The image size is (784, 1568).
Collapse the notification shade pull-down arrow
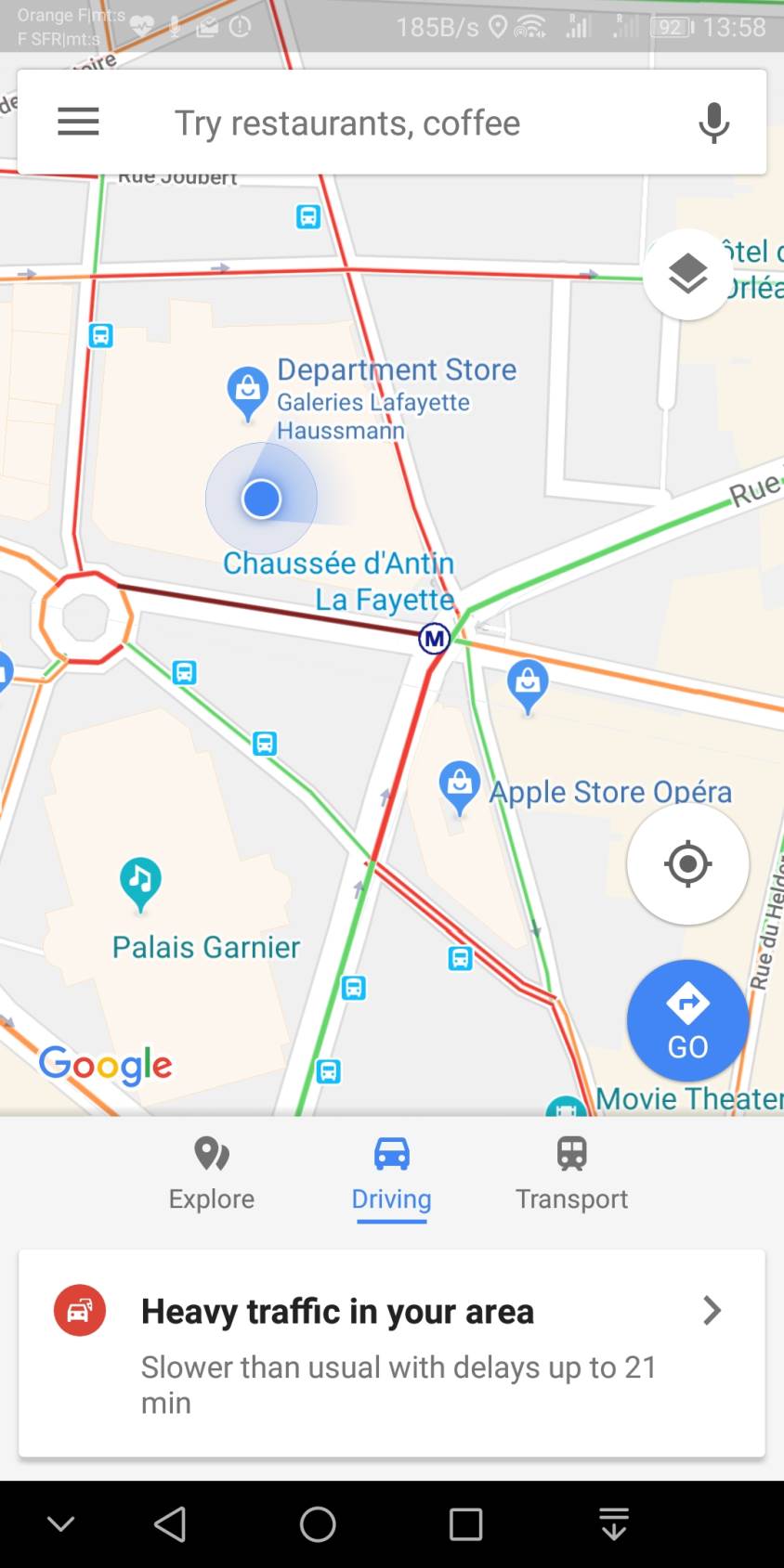click(x=613, y=1523)
